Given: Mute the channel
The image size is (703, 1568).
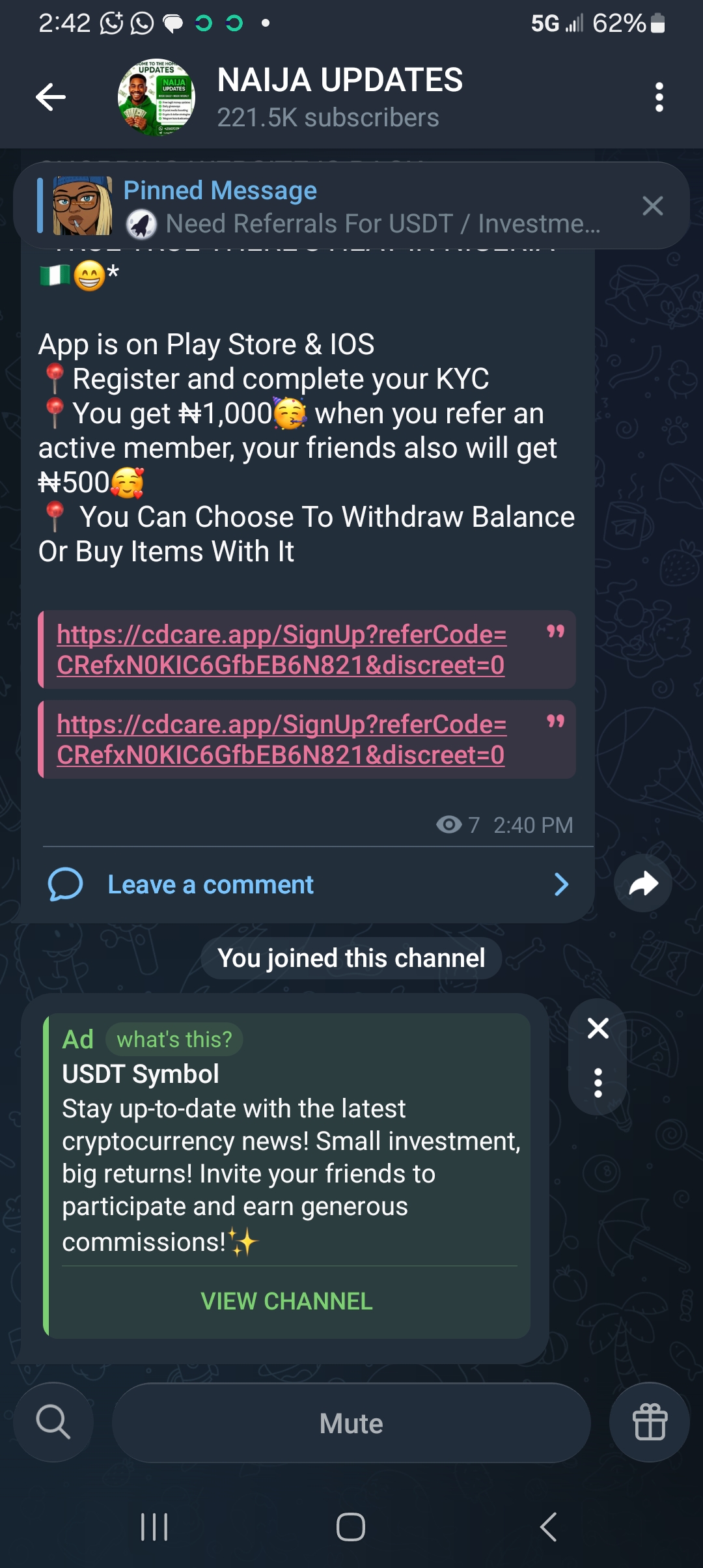Looking at the screenshot, I should pyautogui.click(x=351, y=1423).
